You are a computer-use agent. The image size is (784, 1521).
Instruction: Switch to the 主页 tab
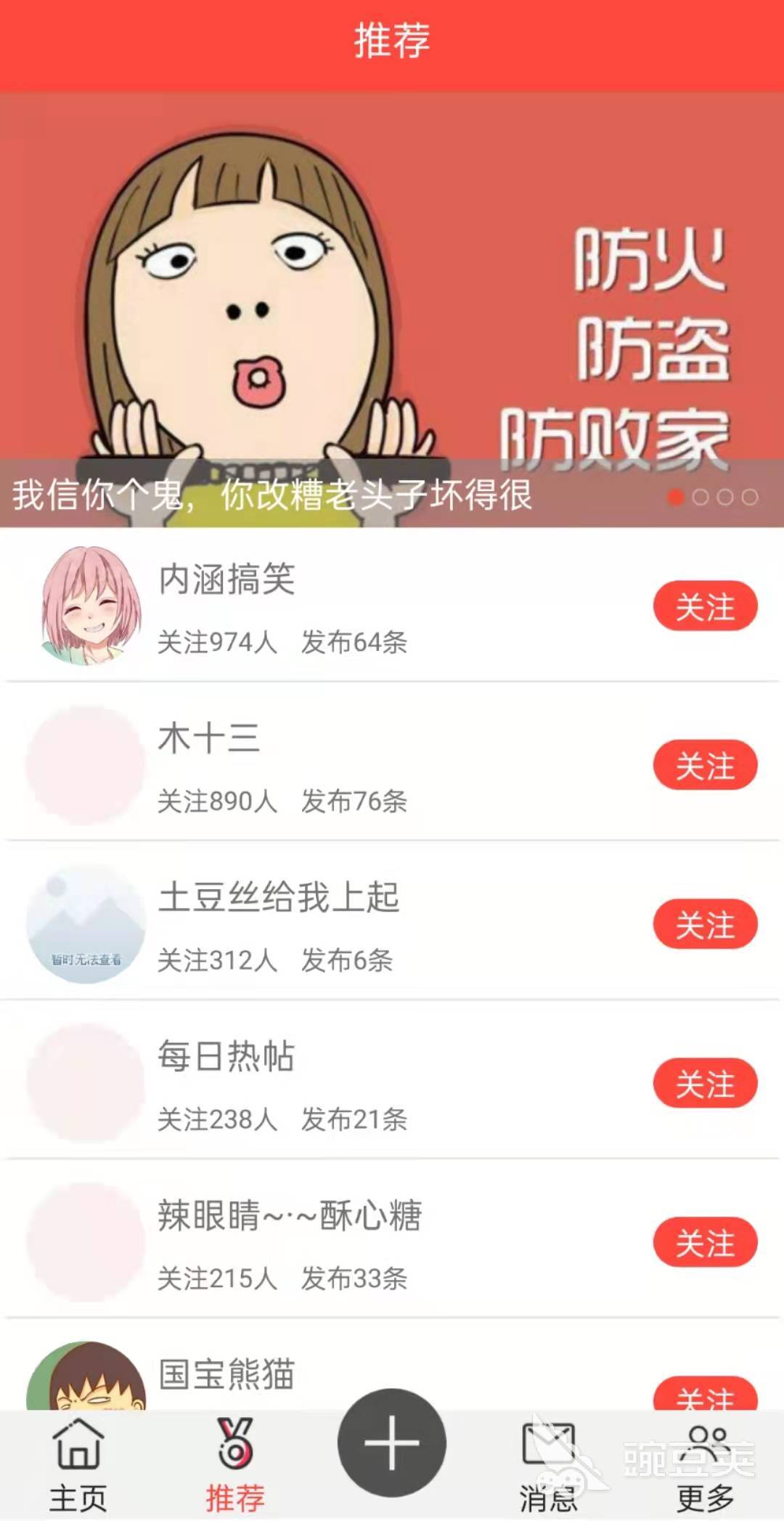[x=78, y=1466]
